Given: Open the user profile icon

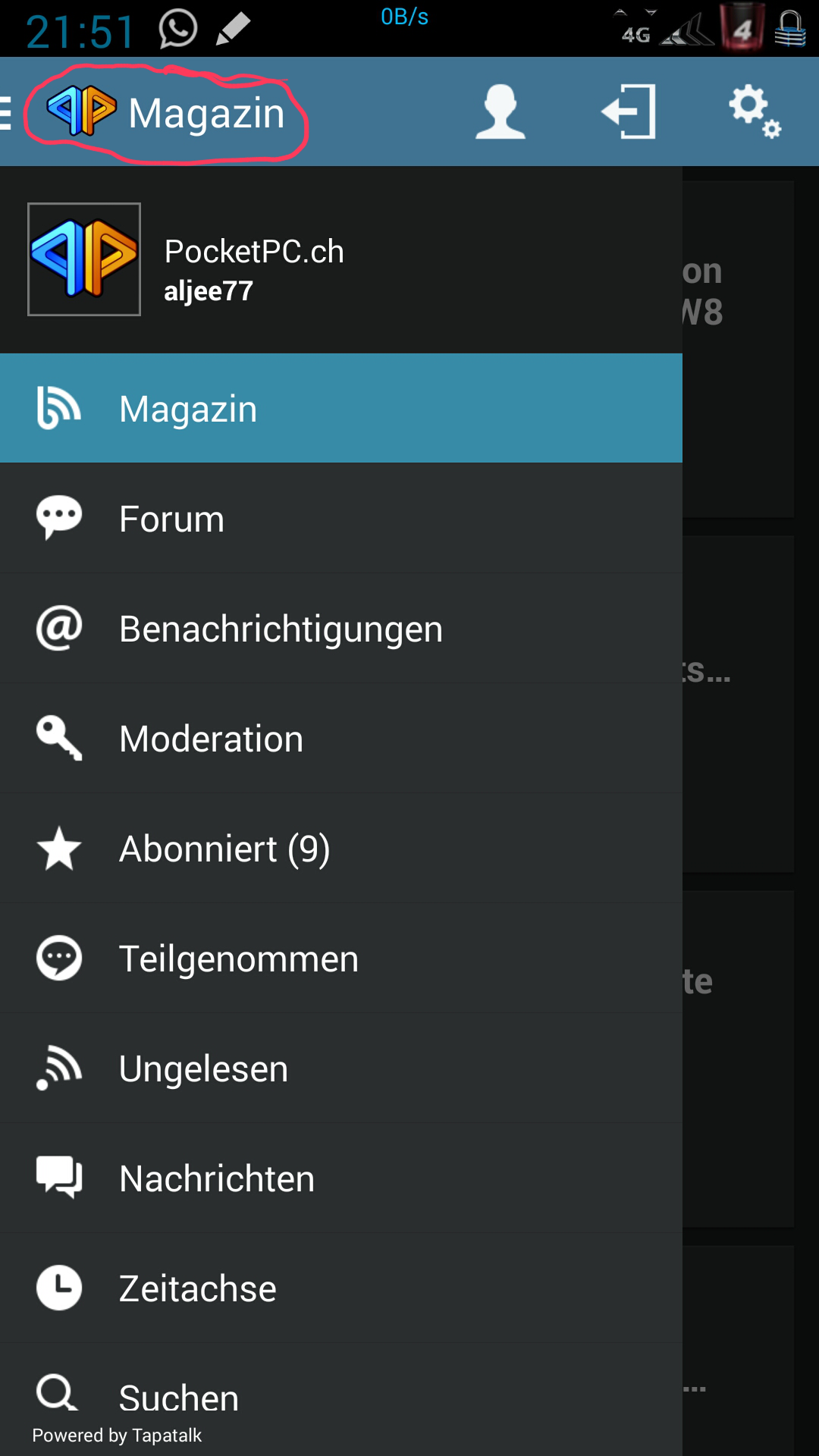Looking at the screenshot, I should pyautogui.click(x=500, y=112).
